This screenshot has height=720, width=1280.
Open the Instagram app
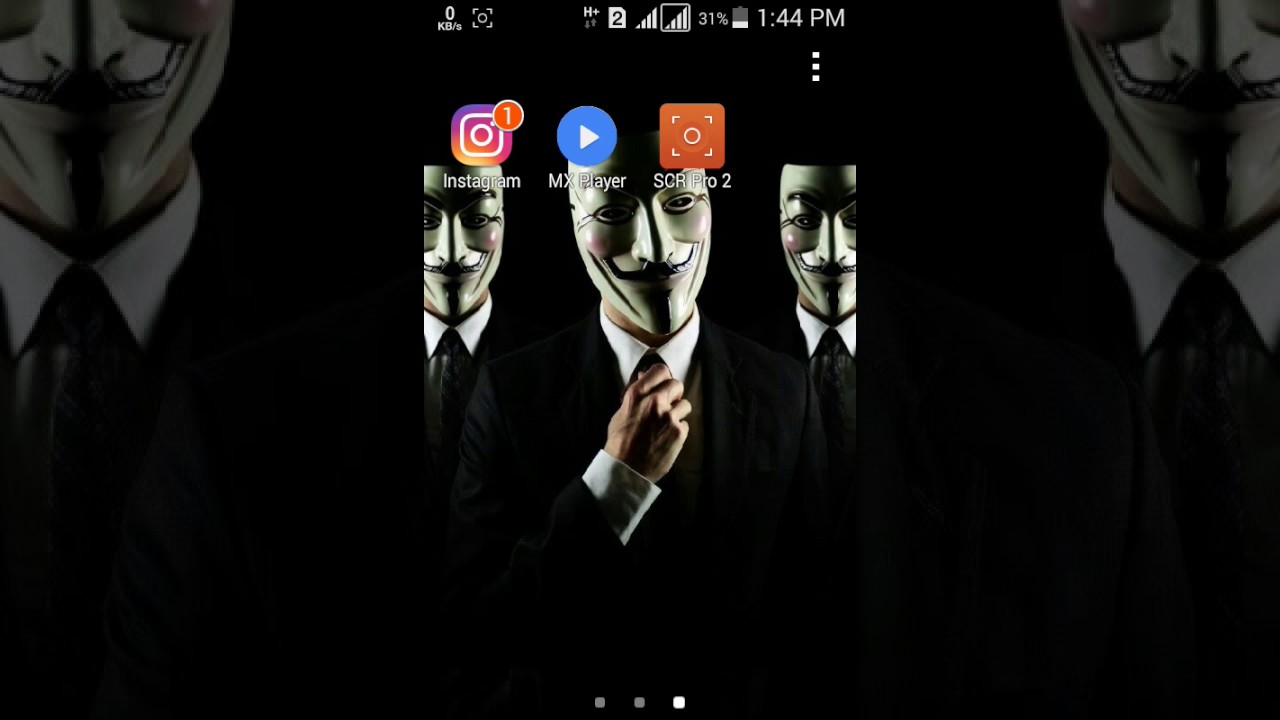click(481, 137)
